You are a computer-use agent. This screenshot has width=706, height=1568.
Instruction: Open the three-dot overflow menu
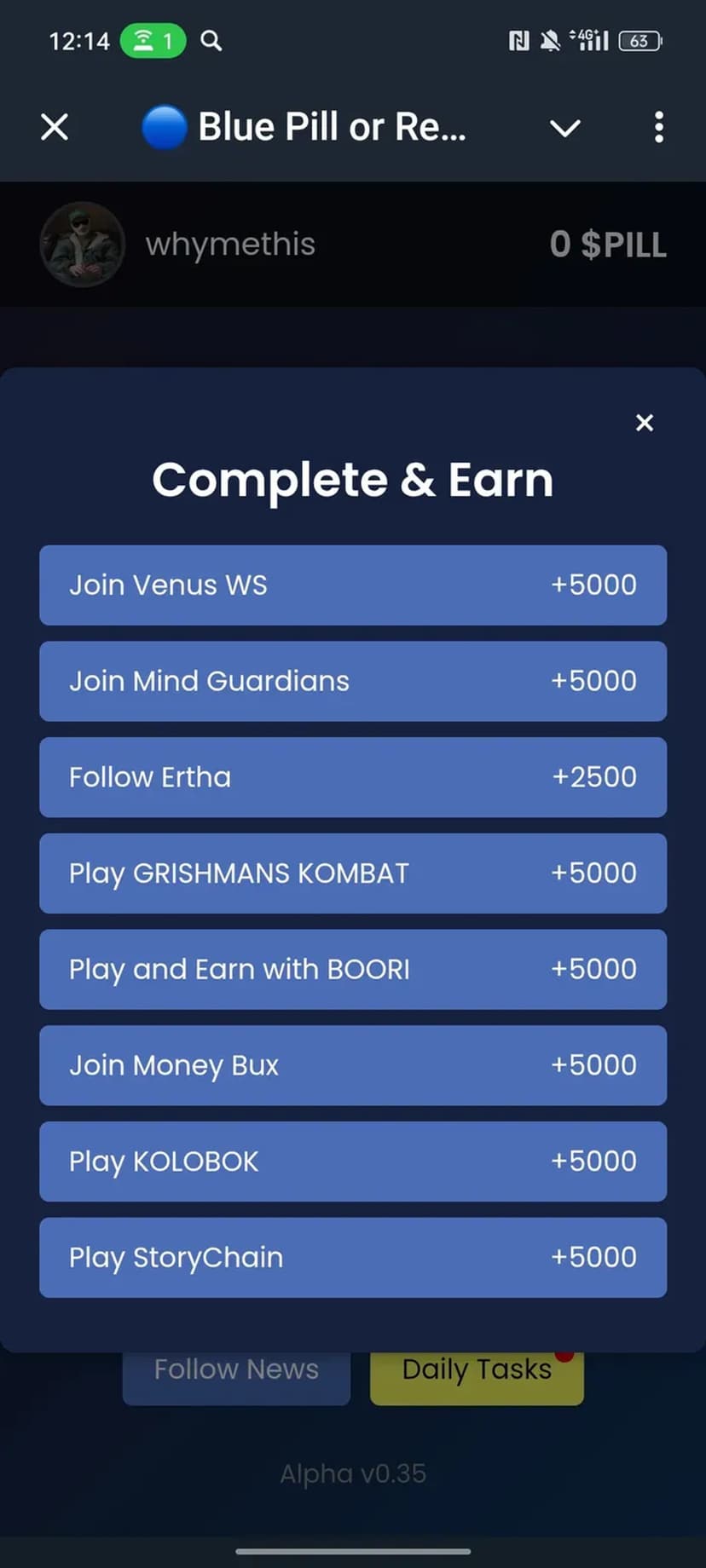coord(658,128)
